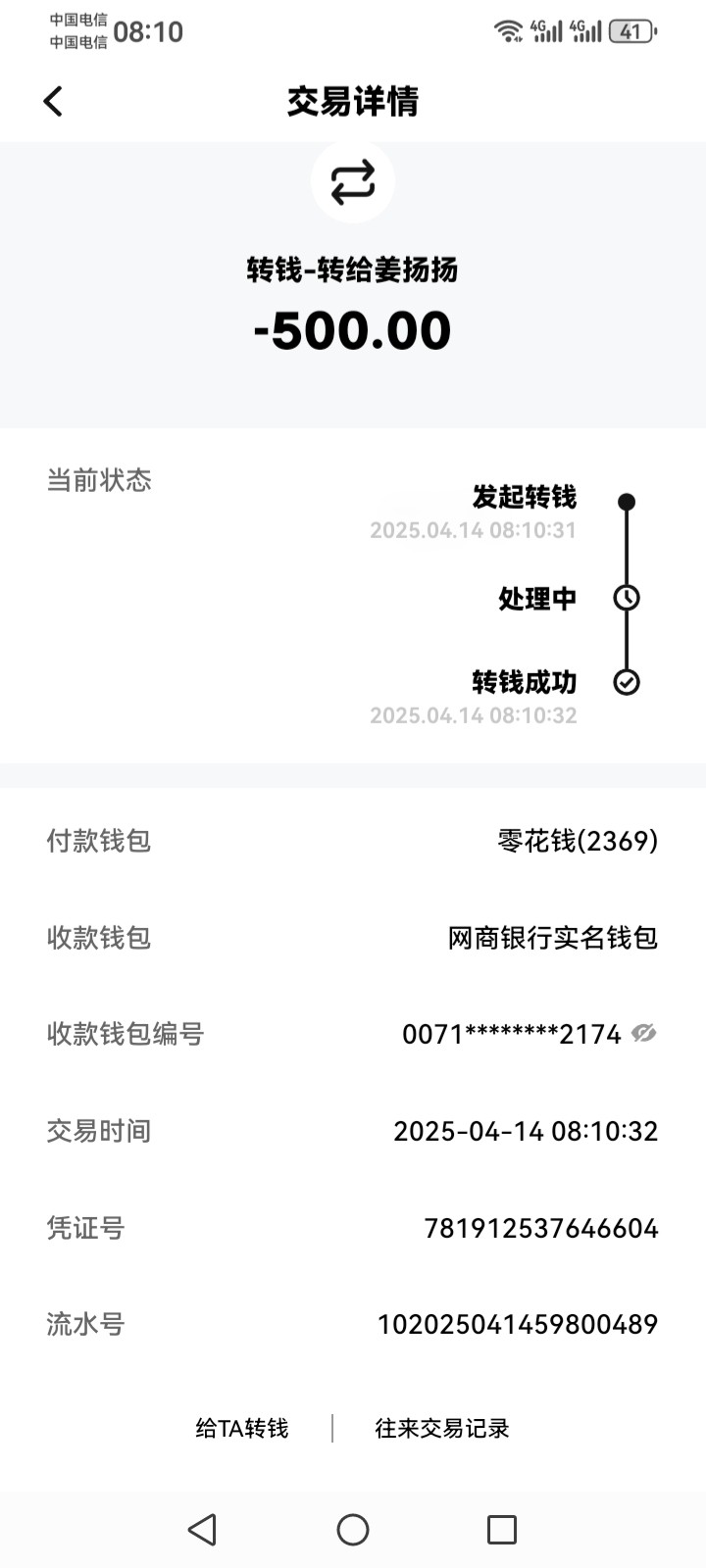Reveal the hidden 收款钱包编号 wallet number

tap(644, 1033)
